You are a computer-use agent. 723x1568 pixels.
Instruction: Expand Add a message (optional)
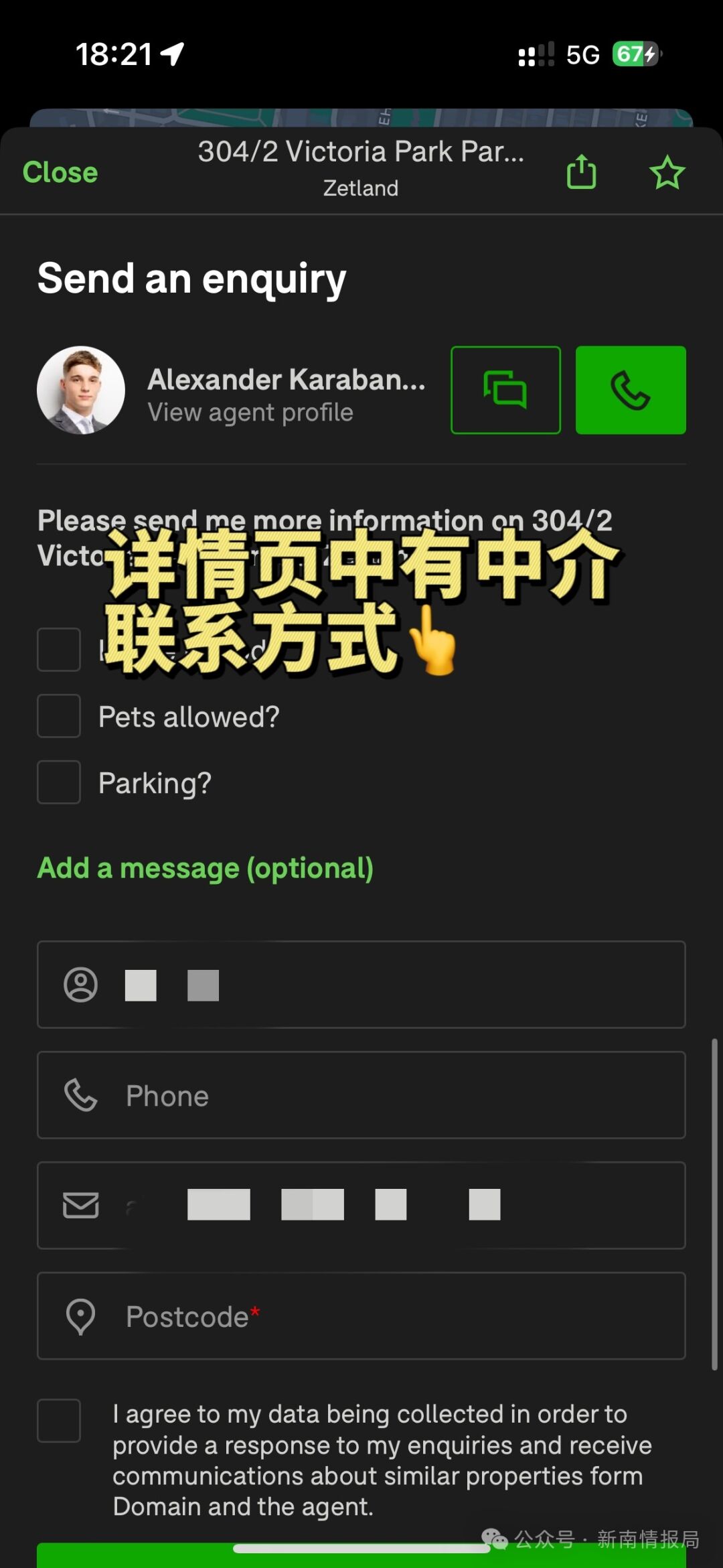point(205,868)
